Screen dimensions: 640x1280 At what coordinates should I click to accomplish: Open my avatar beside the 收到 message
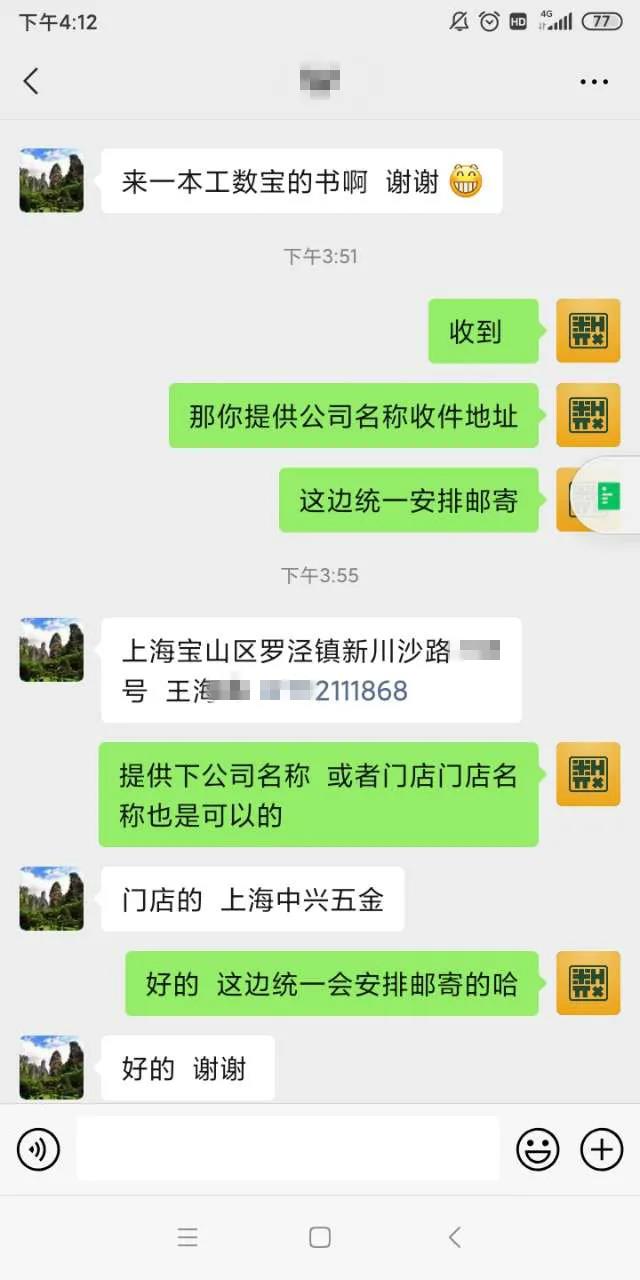tap(588, 331)
